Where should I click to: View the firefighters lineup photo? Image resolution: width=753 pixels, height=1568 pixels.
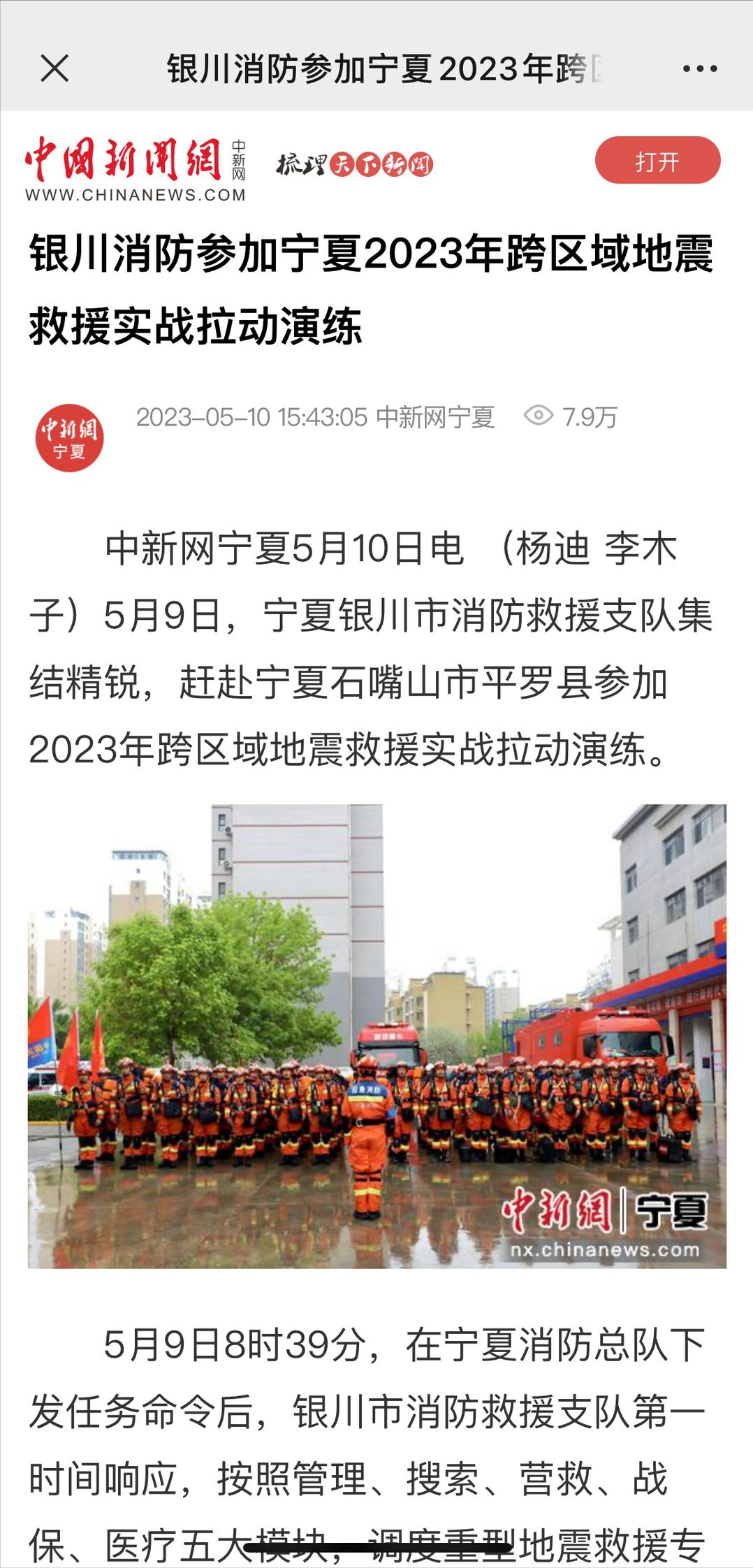[377, 1036]
